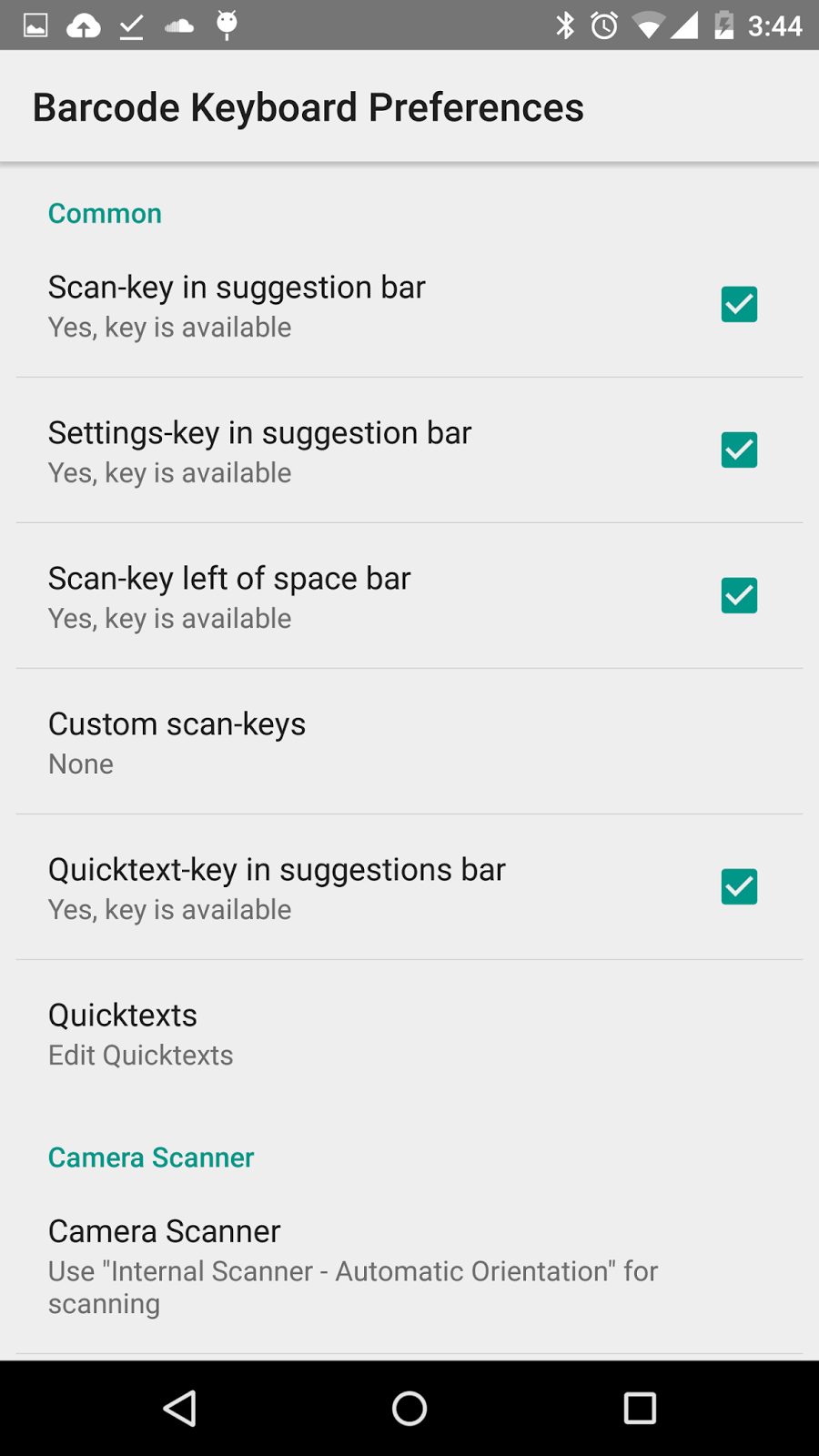Tap the upload notification icon
This screenshot has width=819, height=1456.
83,25
